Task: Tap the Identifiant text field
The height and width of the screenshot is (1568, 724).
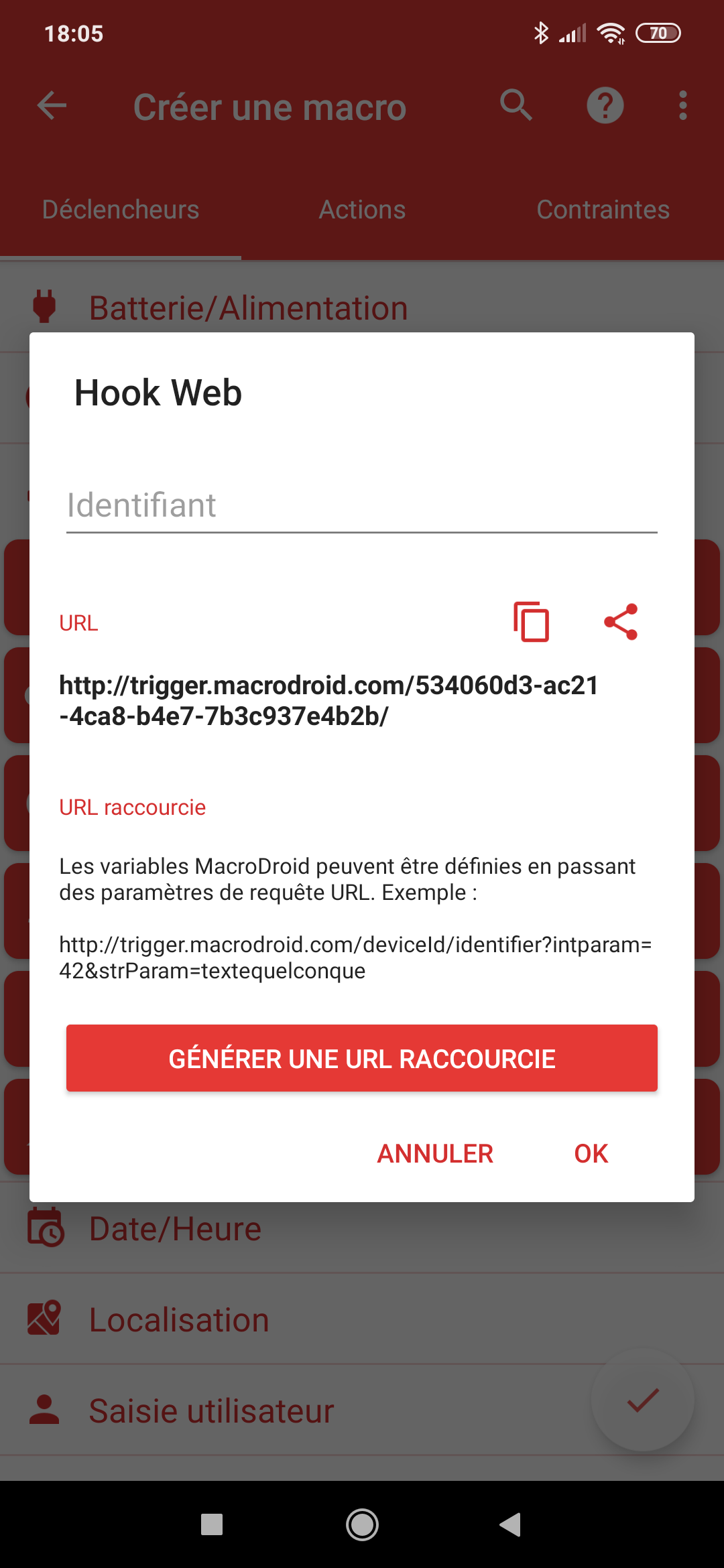Action: click(x=361, y=506)
